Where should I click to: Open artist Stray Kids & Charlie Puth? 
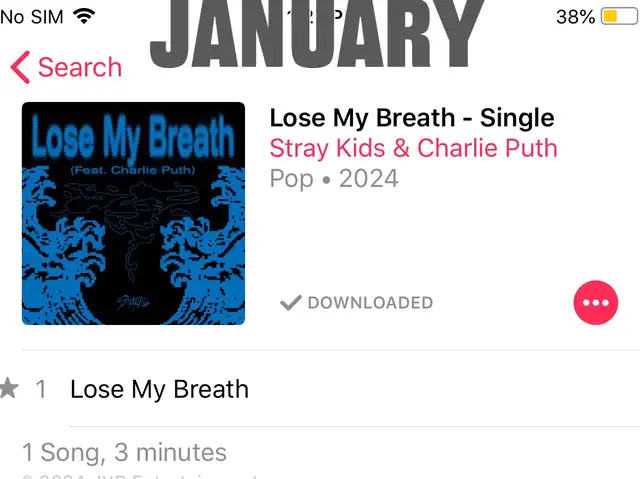pos(413,149)
